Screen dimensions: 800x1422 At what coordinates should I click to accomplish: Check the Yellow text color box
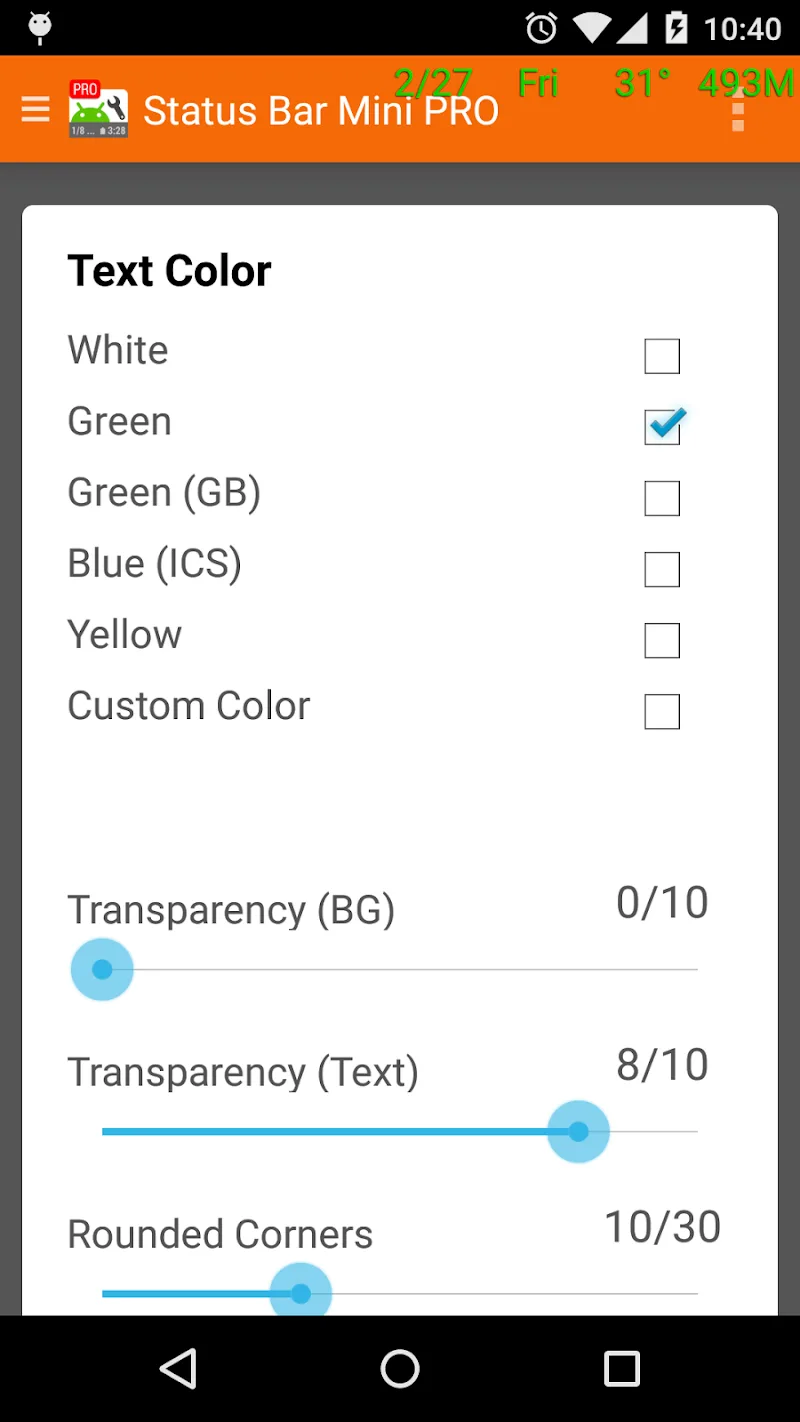(661, 640)
